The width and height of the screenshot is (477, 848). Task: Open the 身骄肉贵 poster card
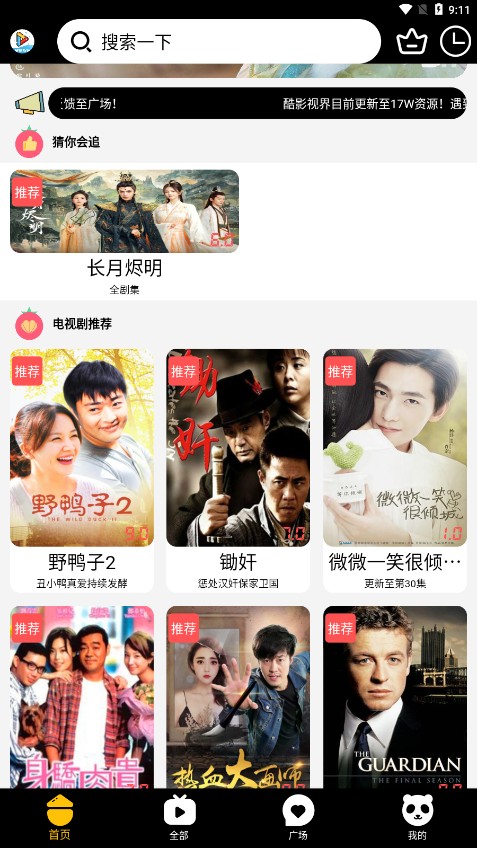coord(82,697)
